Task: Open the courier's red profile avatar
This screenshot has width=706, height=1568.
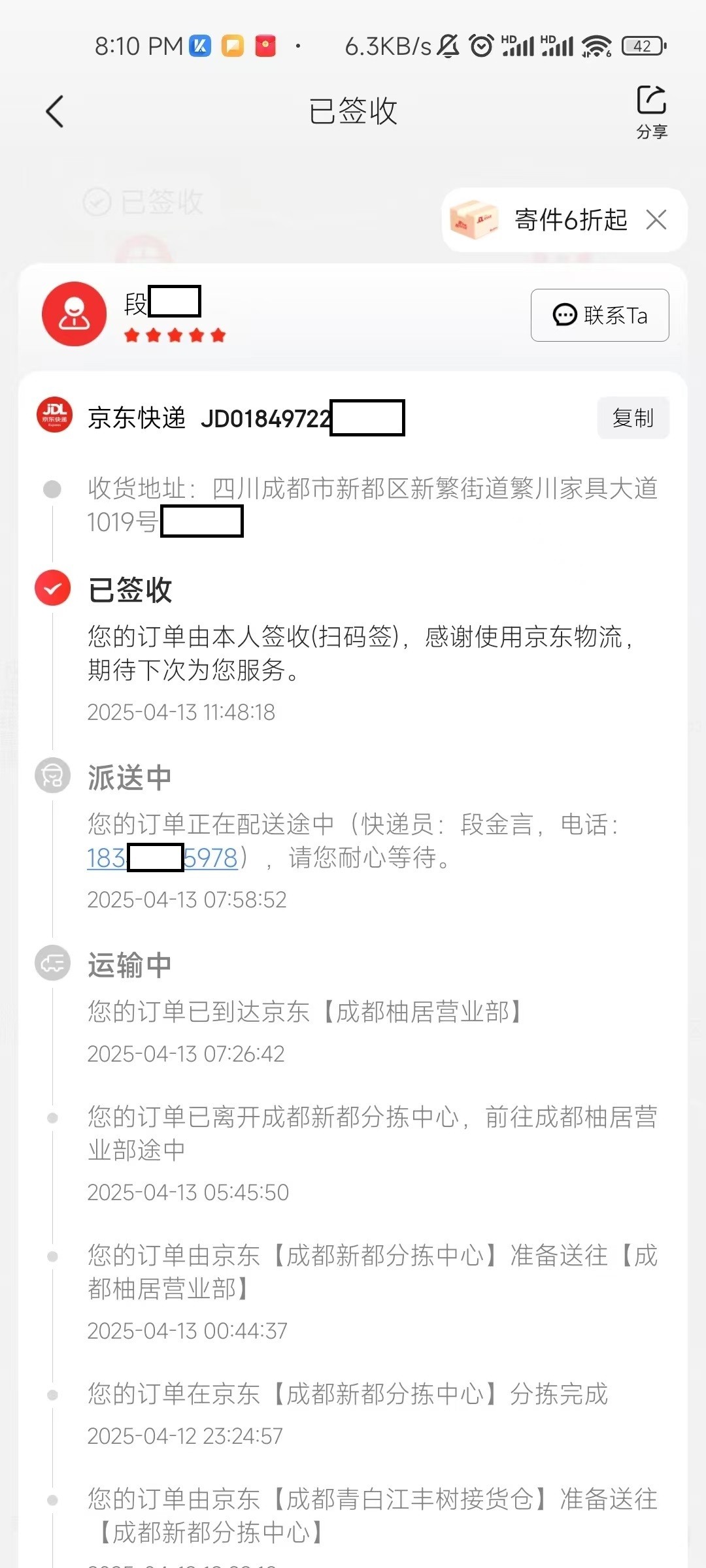Action: (74, 314)
